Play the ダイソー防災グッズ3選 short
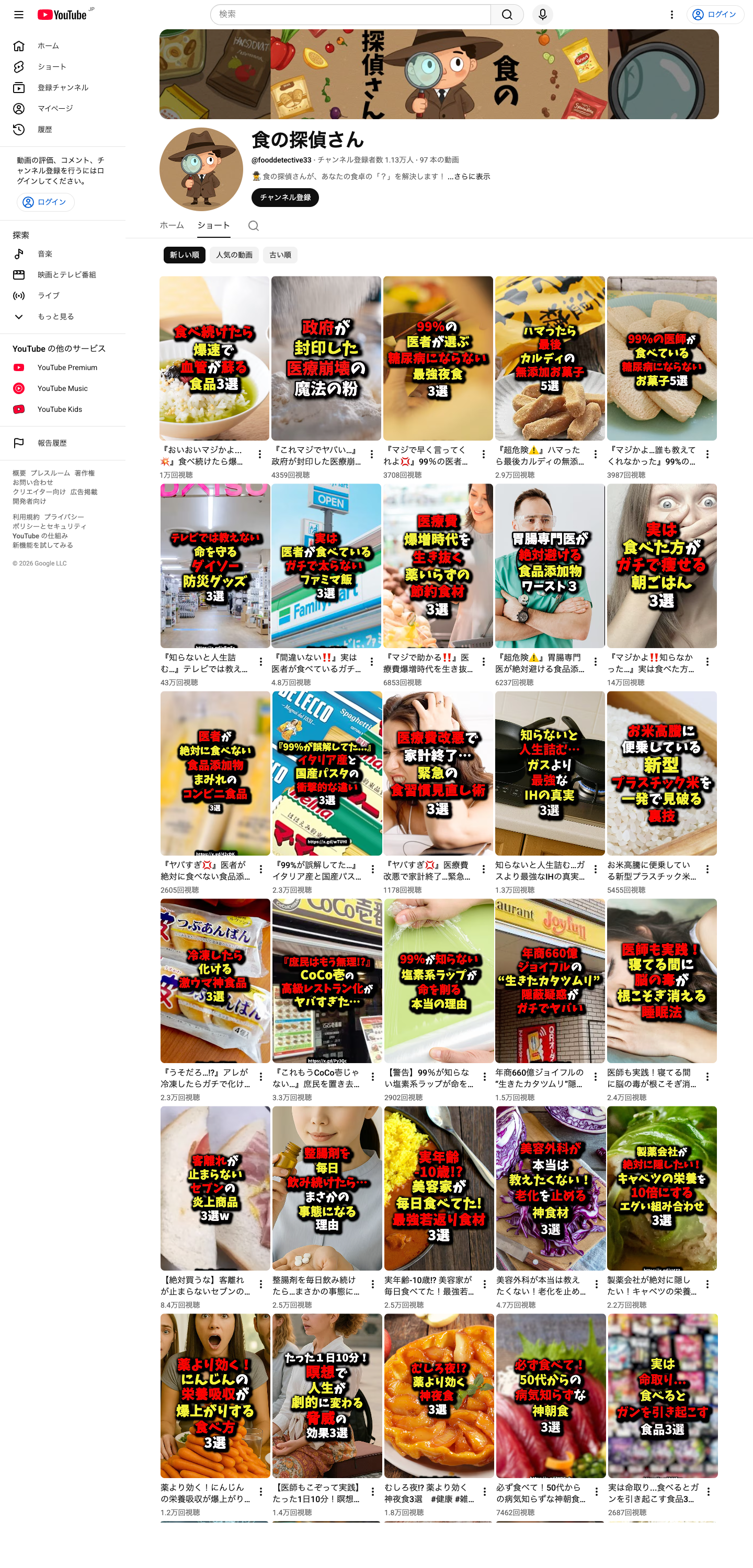 pyautogui.click(x=215, y=566)
